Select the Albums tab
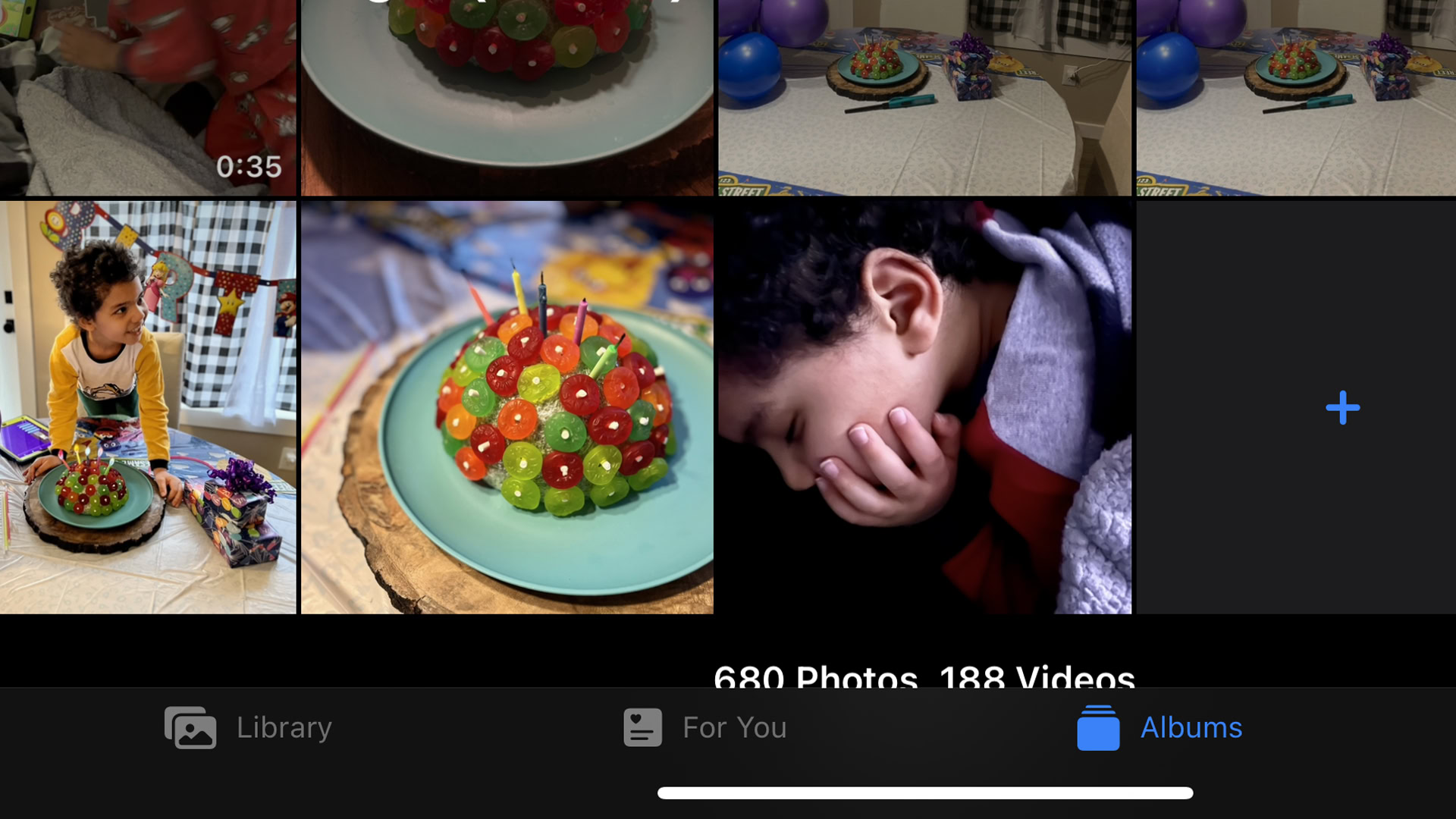The width and height of the screenshot is (1456, 819). 1160,727
